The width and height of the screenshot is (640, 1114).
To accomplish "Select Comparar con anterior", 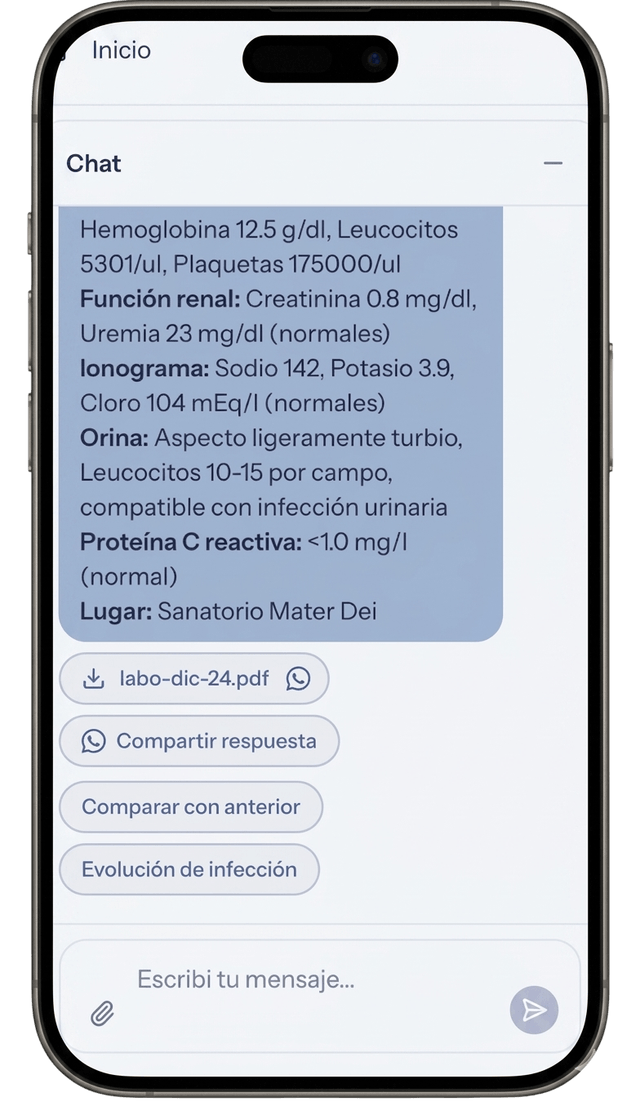I will (x=191, y=806).
